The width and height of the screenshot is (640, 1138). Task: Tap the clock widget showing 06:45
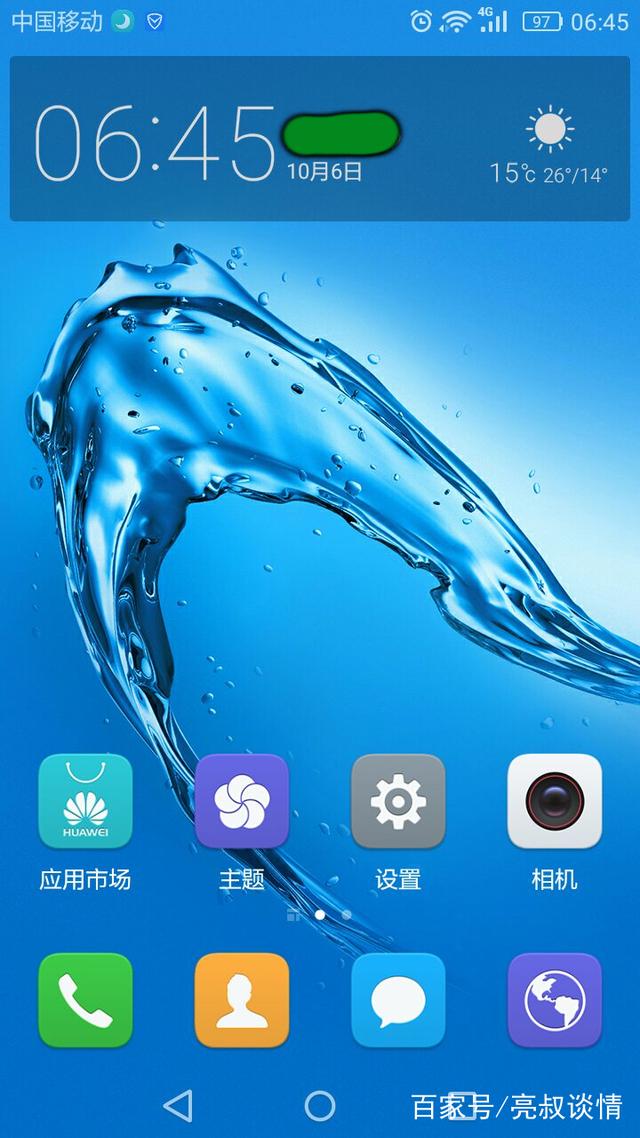155,142
